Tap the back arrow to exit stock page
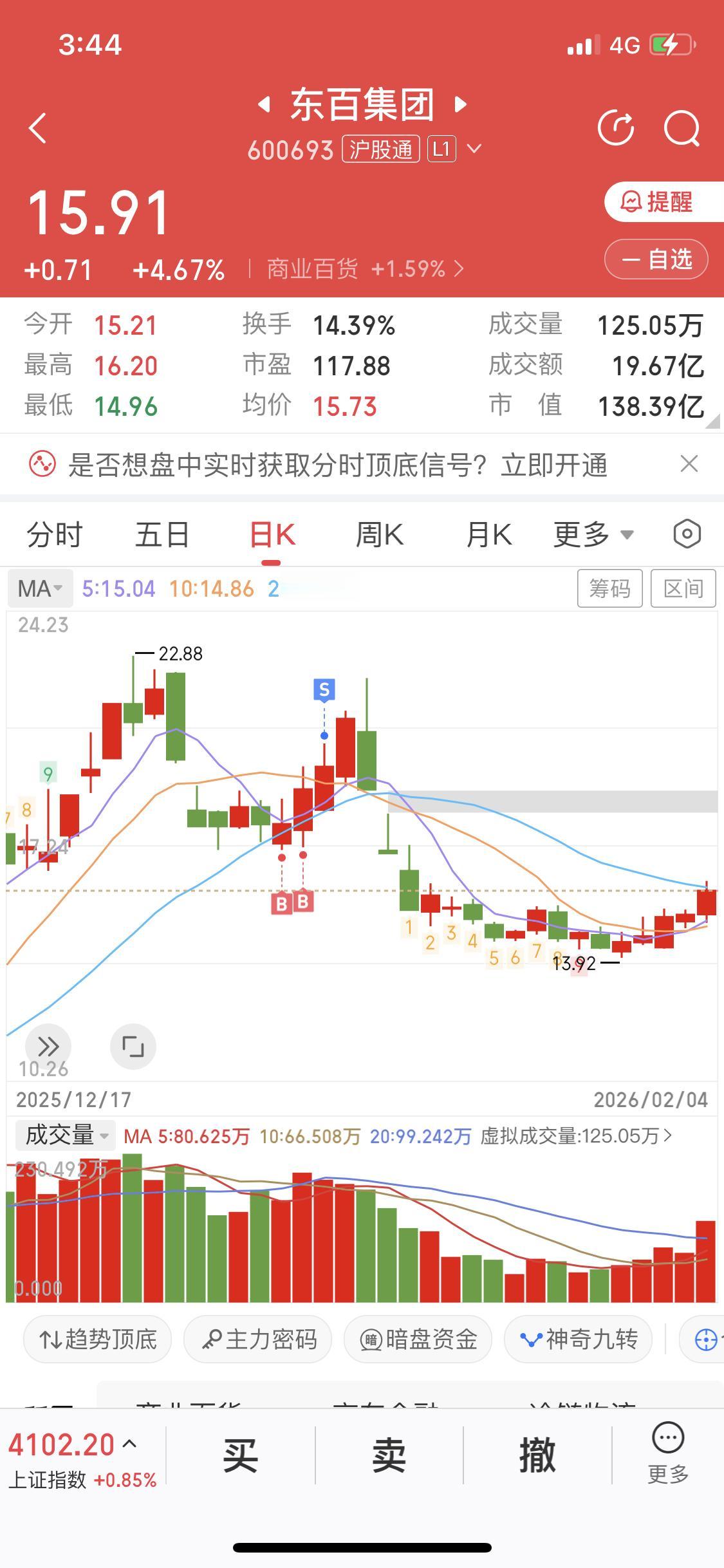This screenshot has height=1568, width=724. (37, 127)
